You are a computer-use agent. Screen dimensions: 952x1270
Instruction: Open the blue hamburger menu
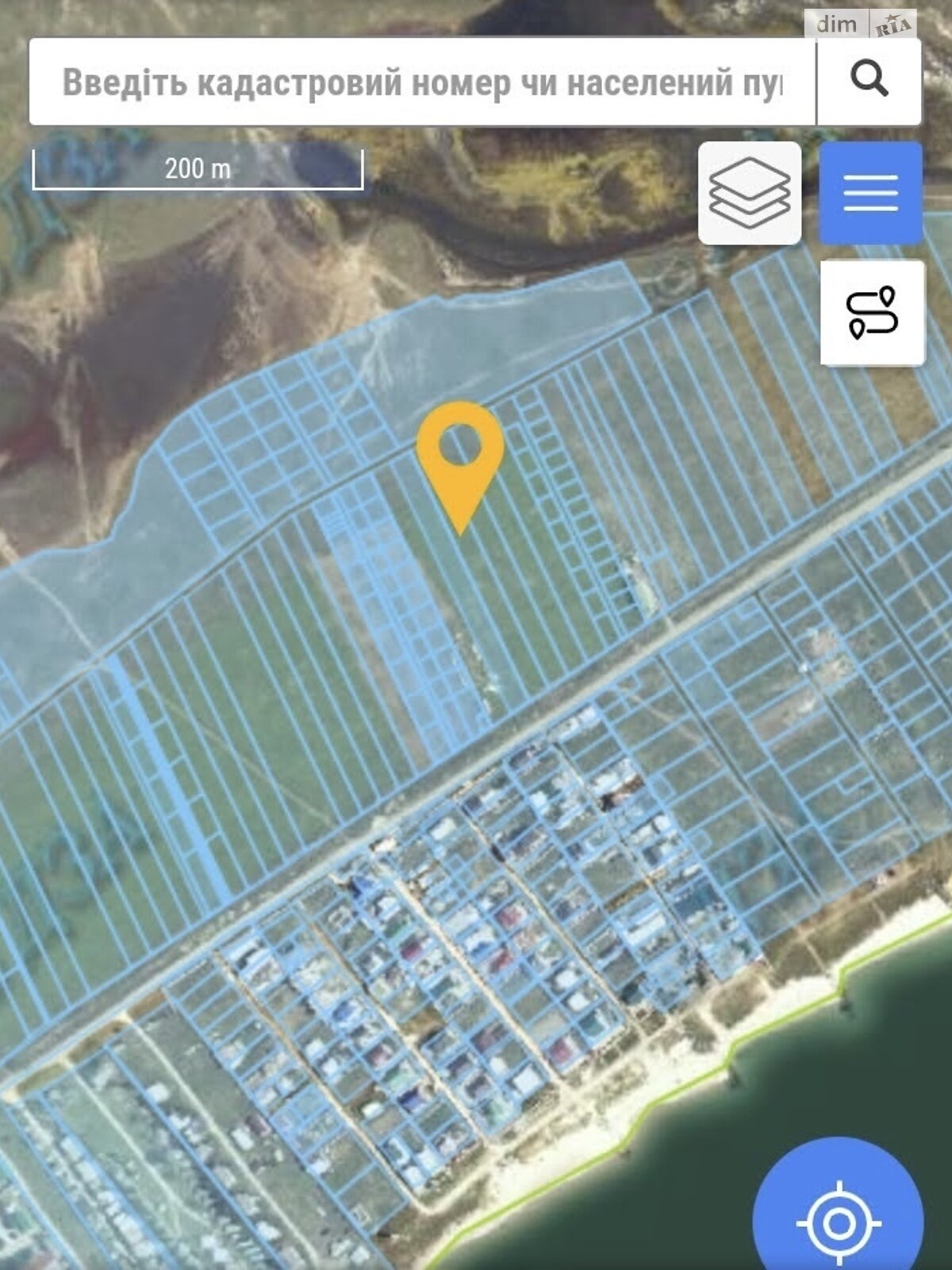pyautogui.click(x=870, y=193)
